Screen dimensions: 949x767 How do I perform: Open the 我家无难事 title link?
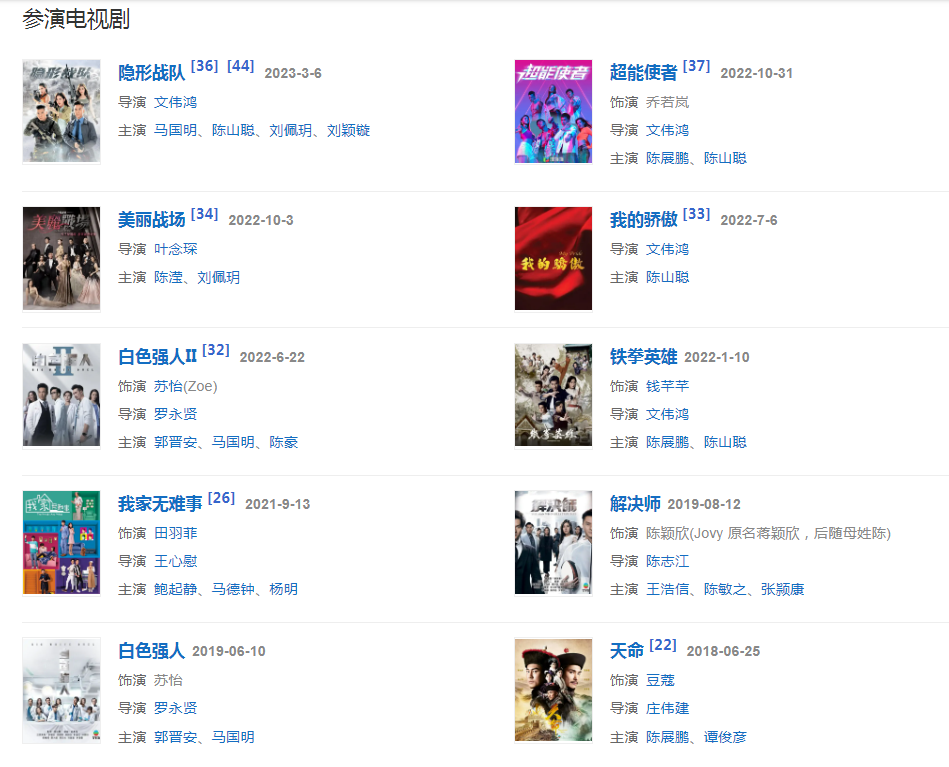pyautogui.click(x=160, y=504)
